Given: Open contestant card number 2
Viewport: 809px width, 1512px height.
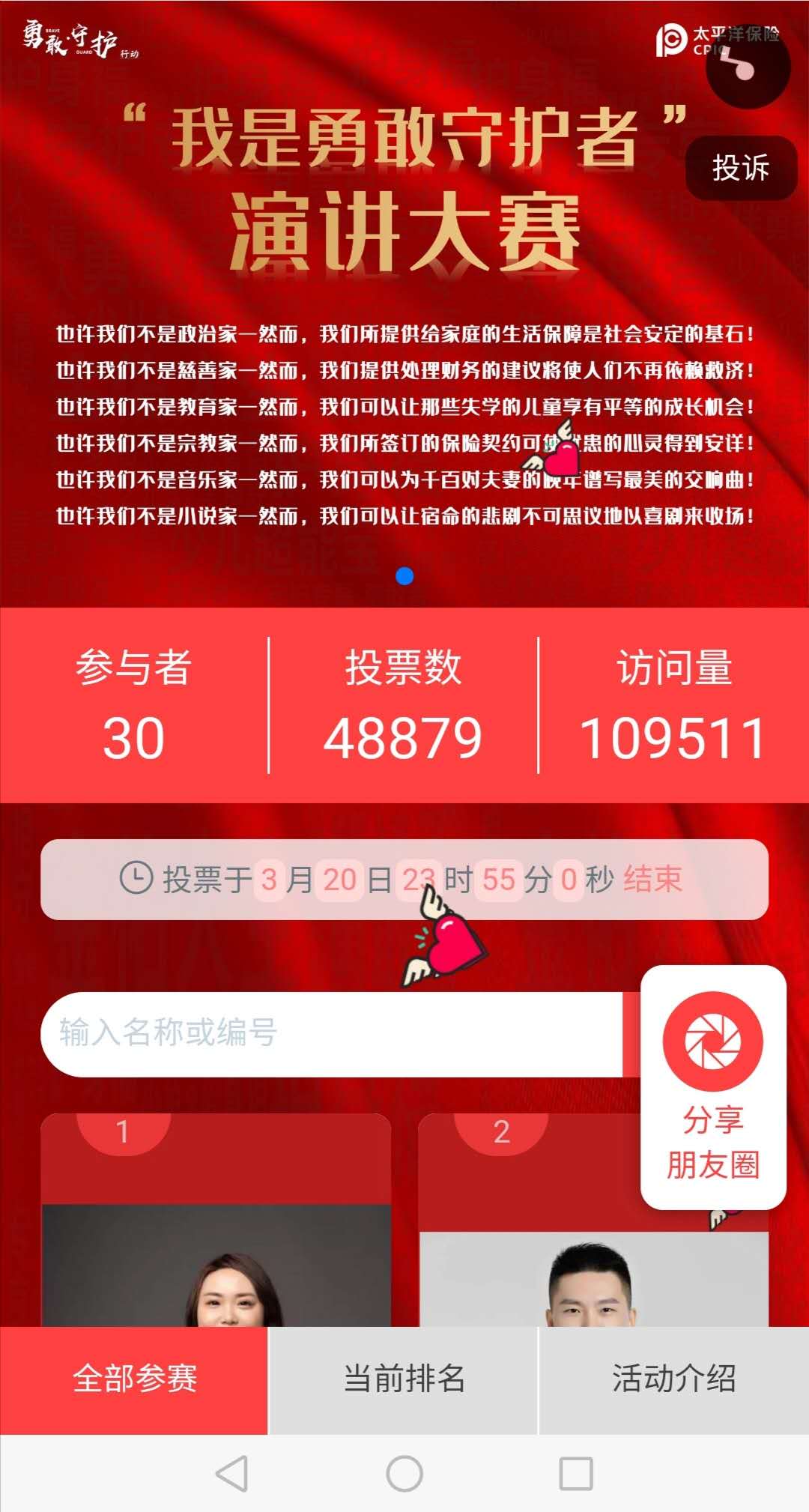Looking at the screenshot, I should coord(593,1220).
